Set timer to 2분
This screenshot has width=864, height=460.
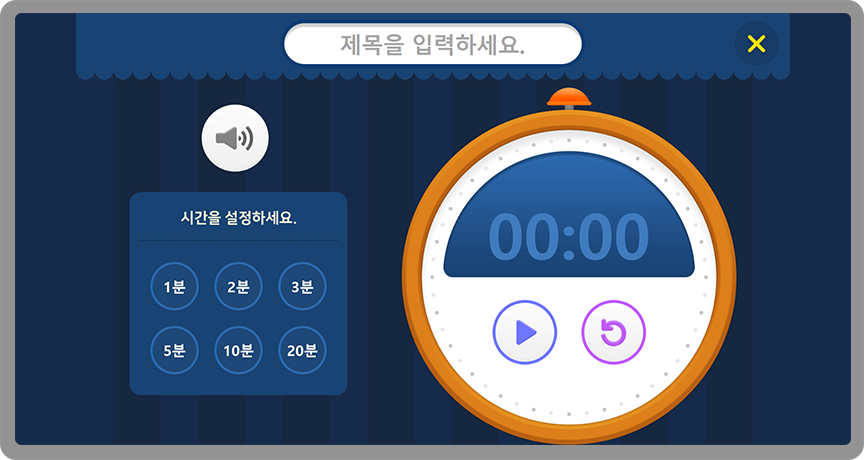pyautogui.click(x=238, y=287)
